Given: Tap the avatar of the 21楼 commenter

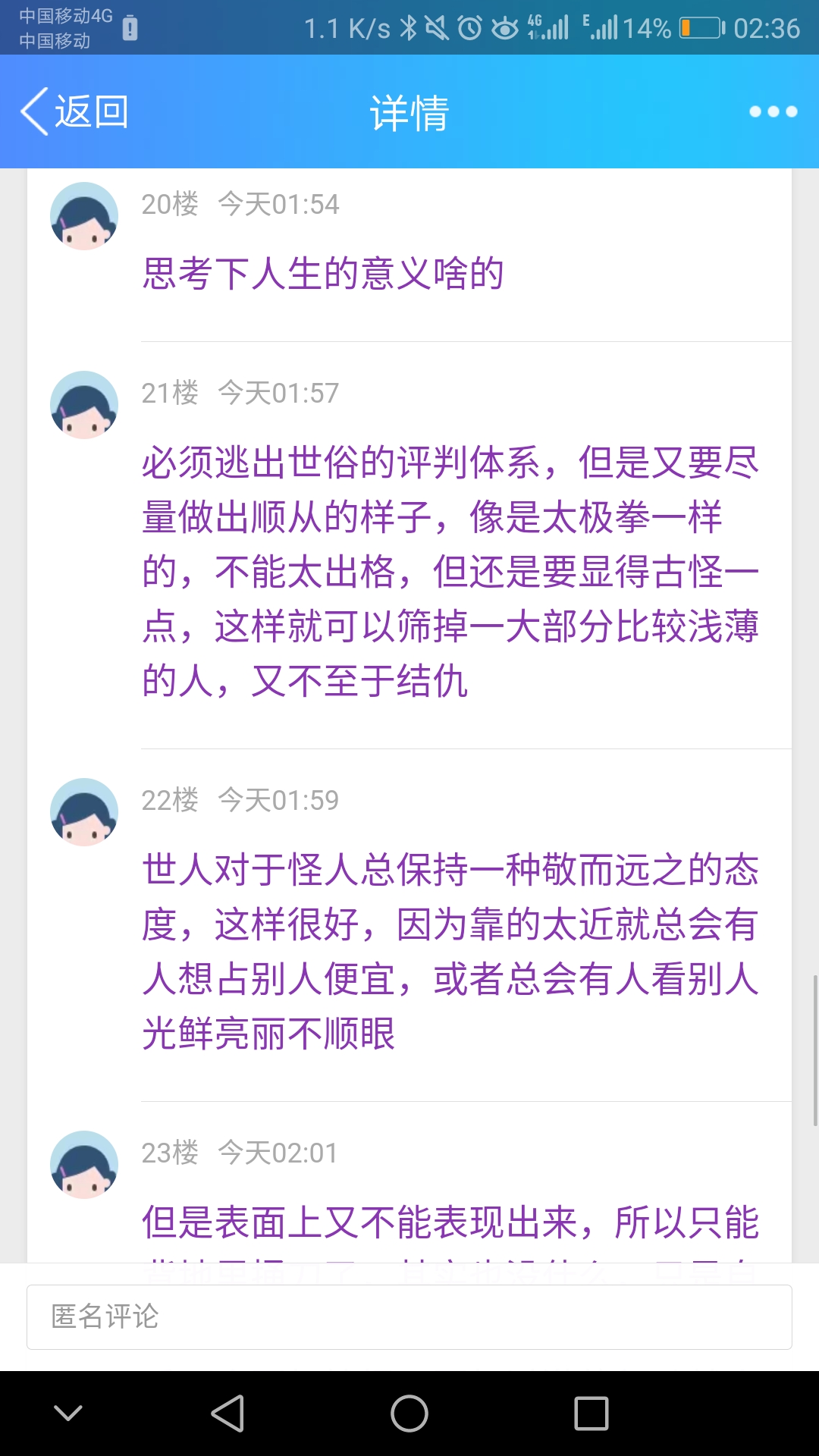Looking at the screenshot, I should [84, 405].
